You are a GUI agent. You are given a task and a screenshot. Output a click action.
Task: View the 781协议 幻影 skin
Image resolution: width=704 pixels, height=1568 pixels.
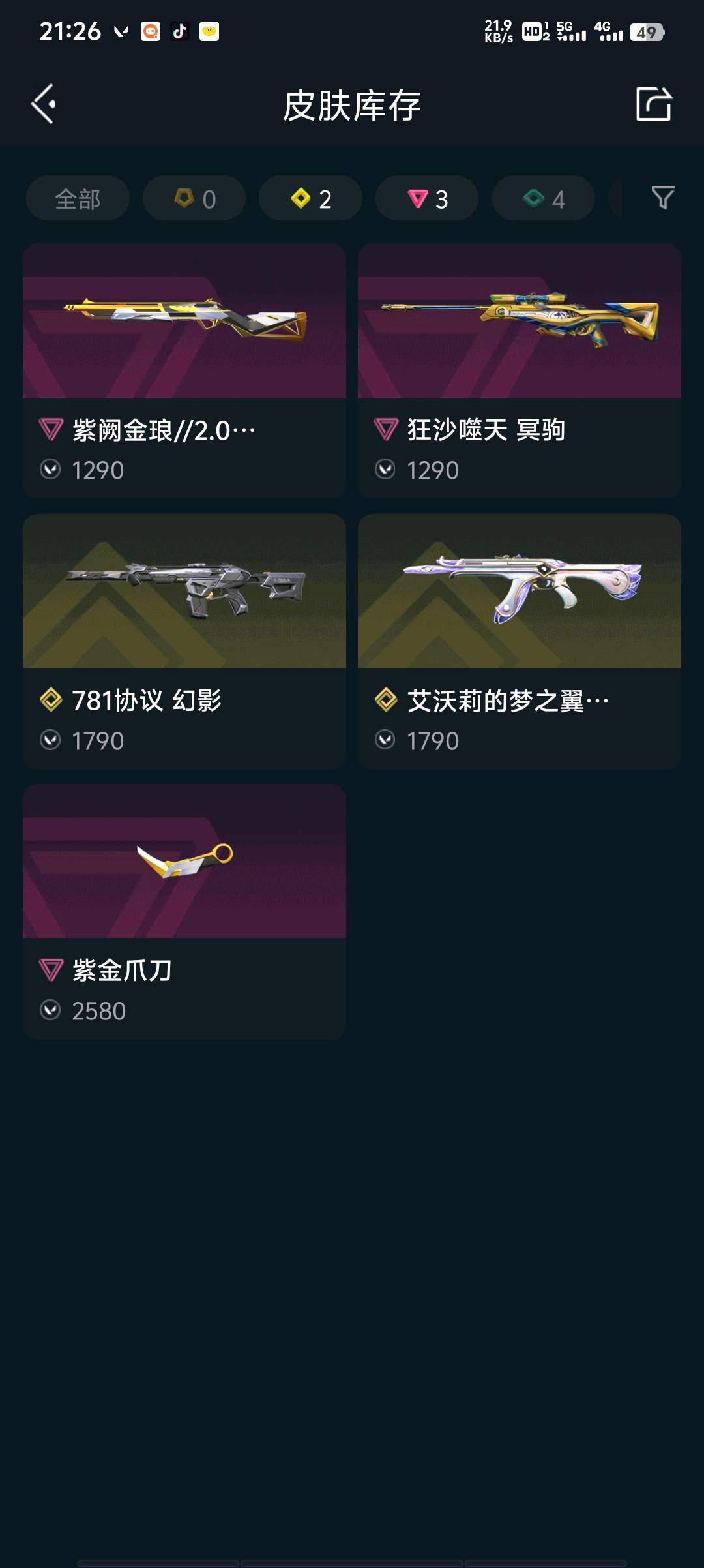coord(184,641)
